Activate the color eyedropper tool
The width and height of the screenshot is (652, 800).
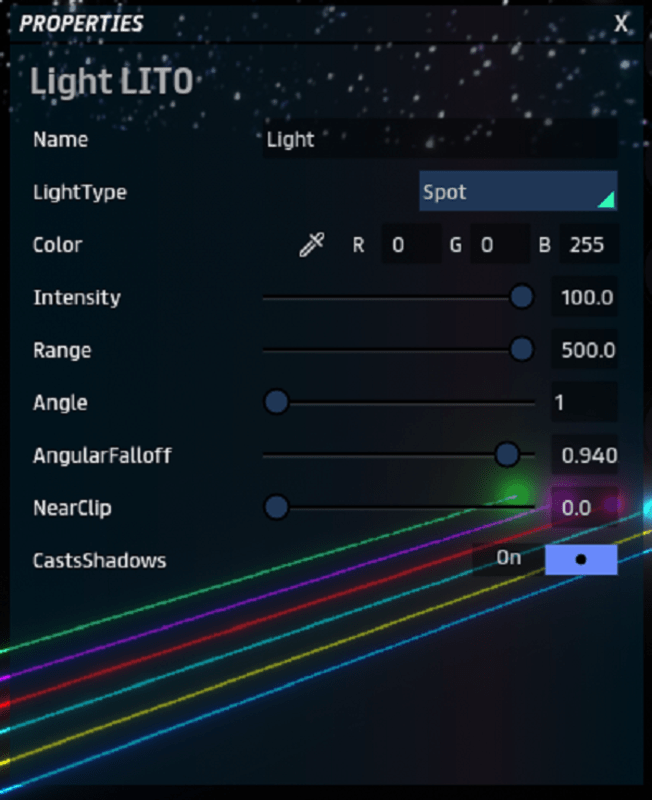(312, 245)
